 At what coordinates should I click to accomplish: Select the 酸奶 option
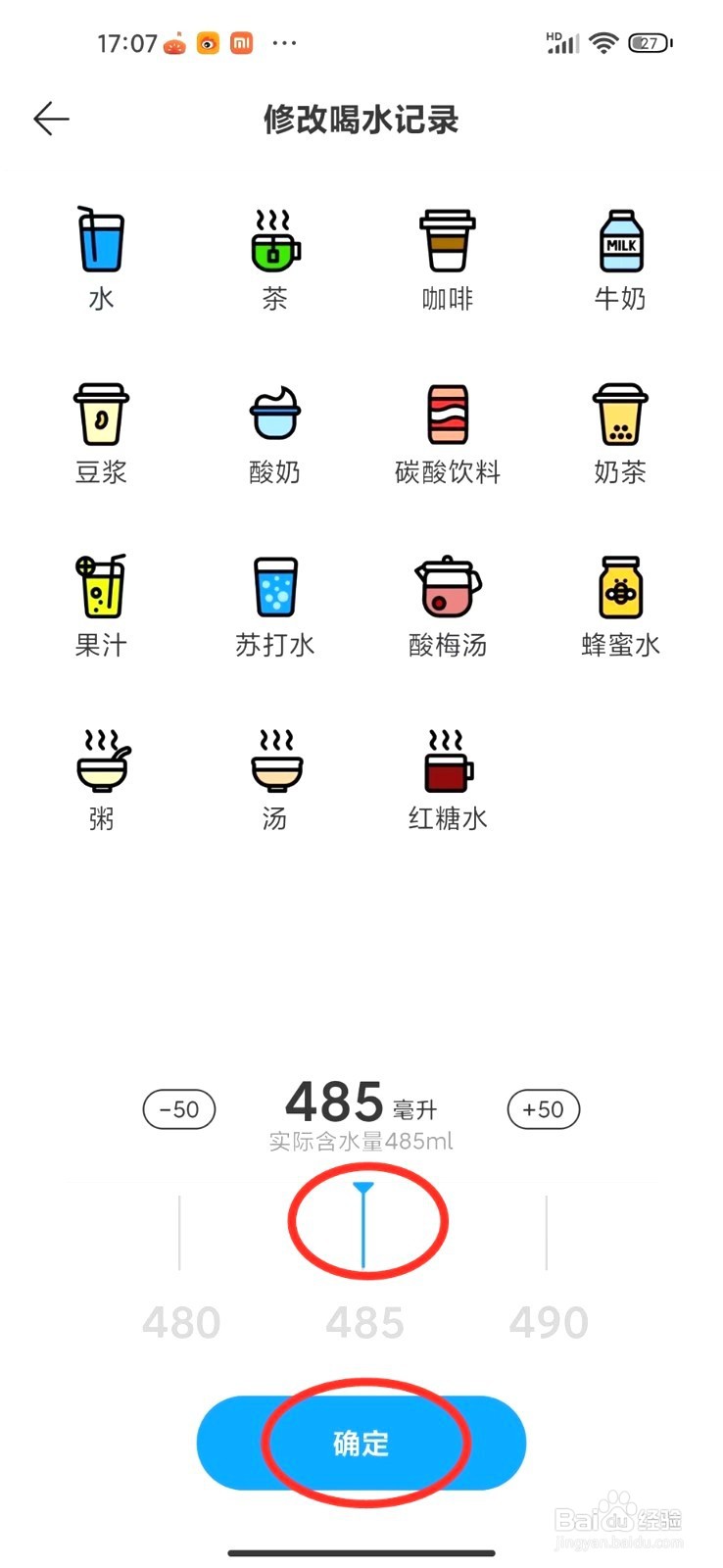pyautogui.click(x=275, y=433)
